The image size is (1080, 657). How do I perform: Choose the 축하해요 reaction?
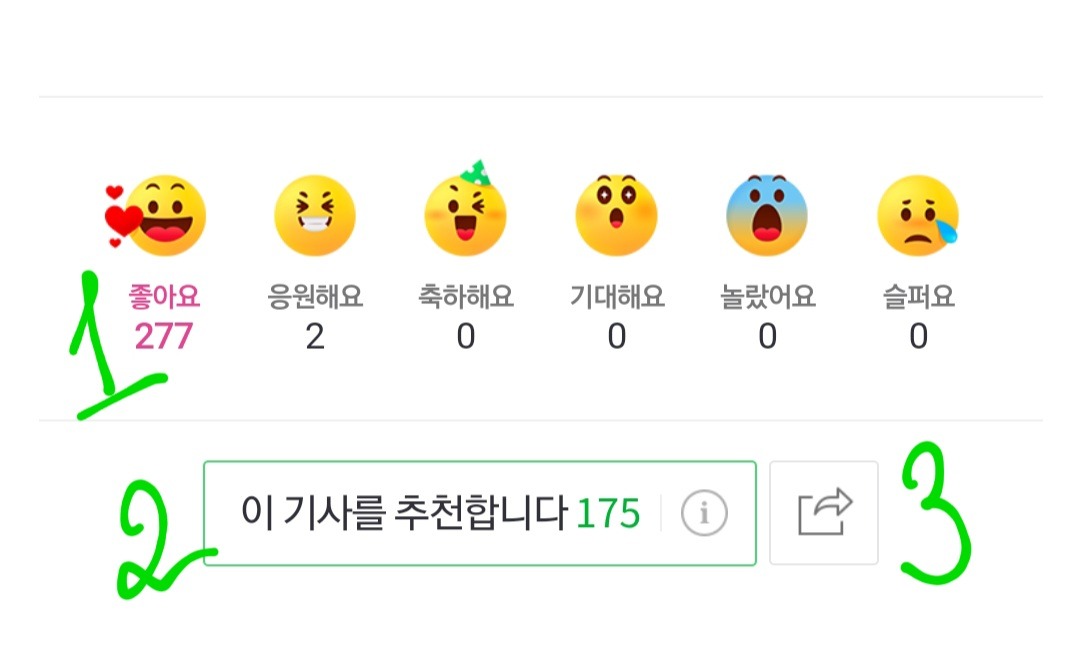(466, 216)
